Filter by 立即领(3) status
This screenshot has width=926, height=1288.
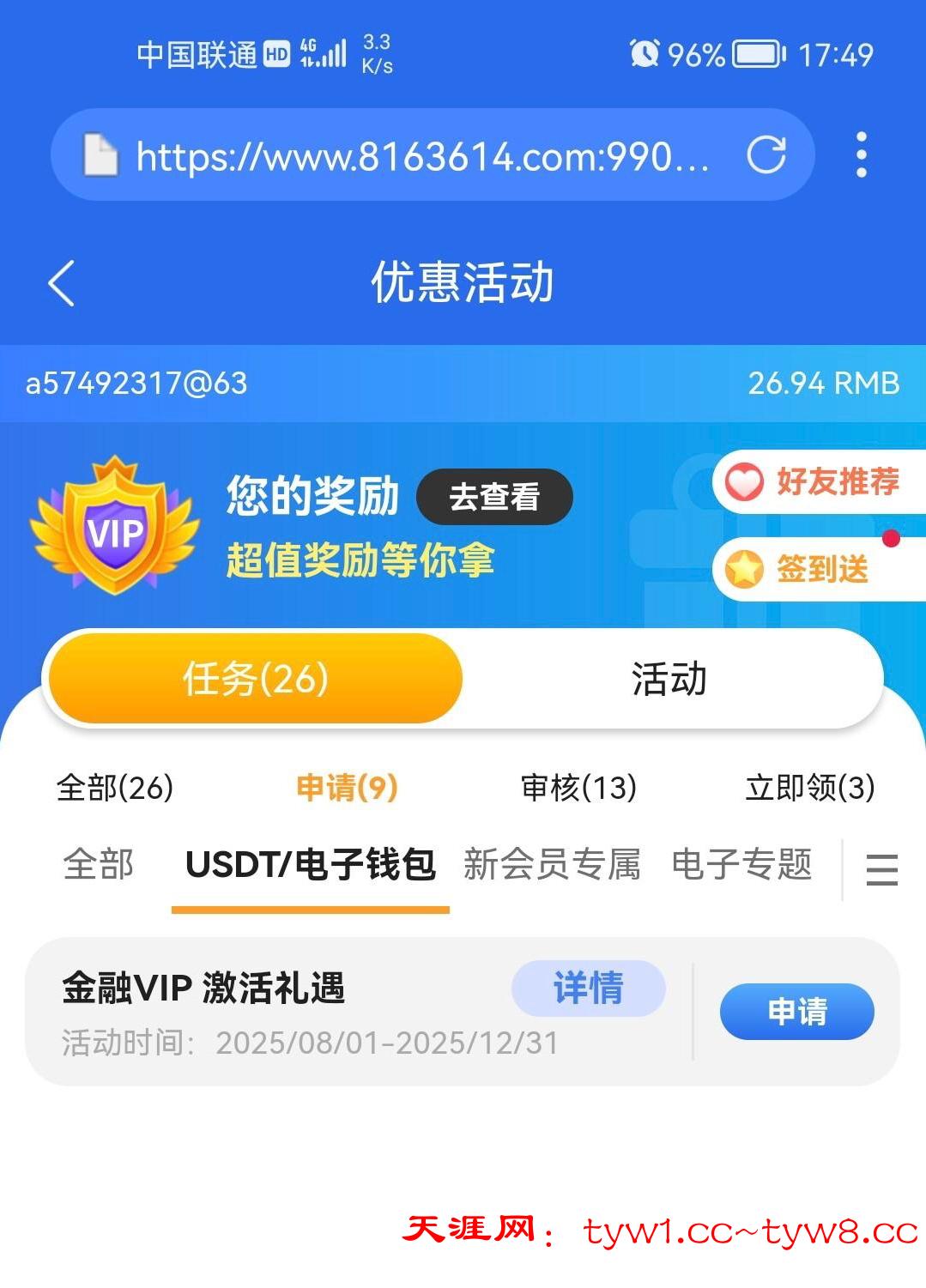coord(809,787)
